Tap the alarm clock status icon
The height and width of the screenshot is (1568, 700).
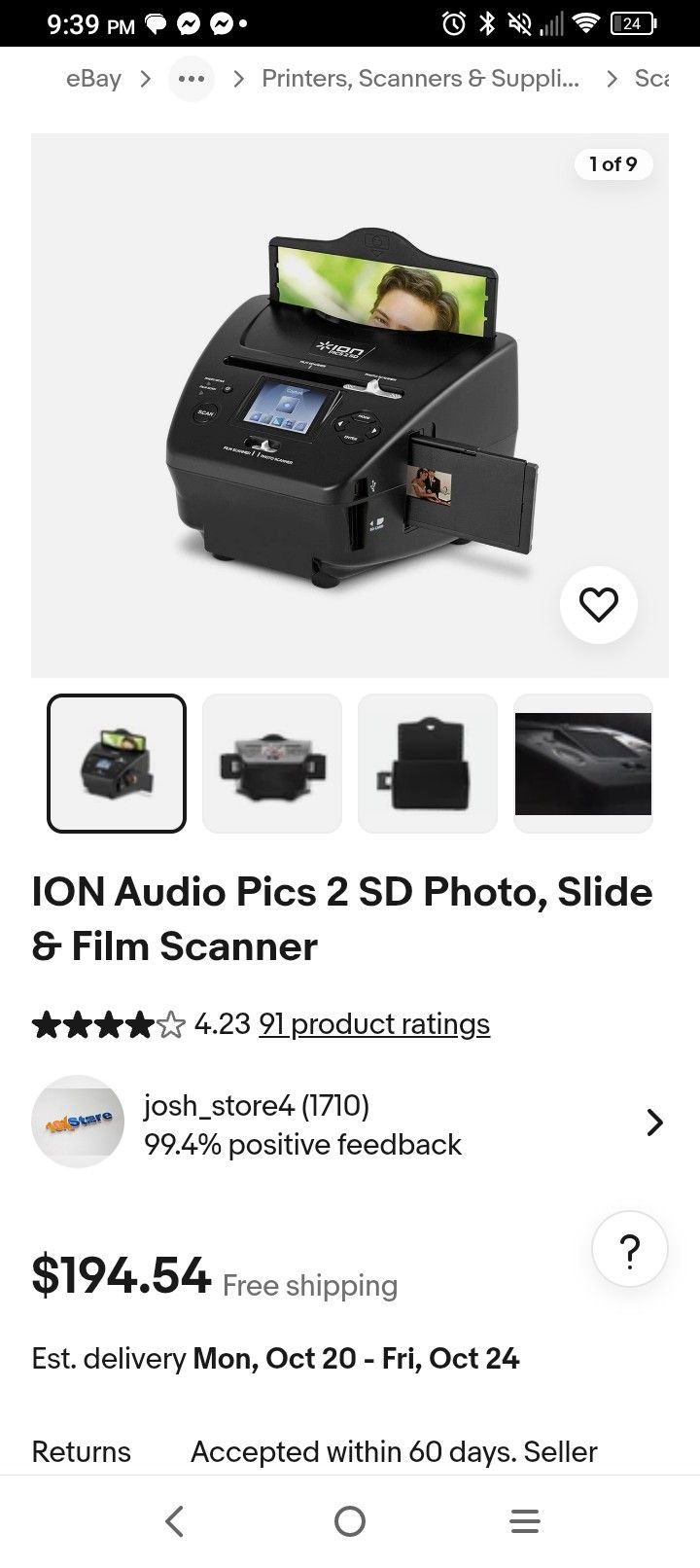(x=453, y=21)
